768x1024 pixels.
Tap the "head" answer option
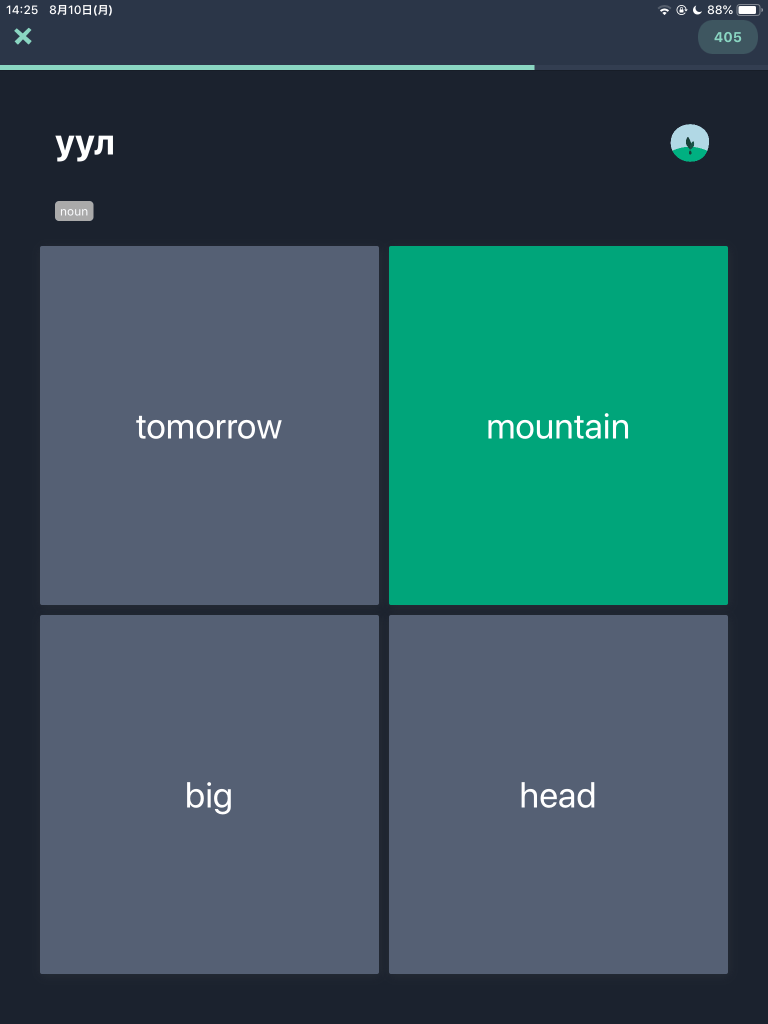[558, 795]
